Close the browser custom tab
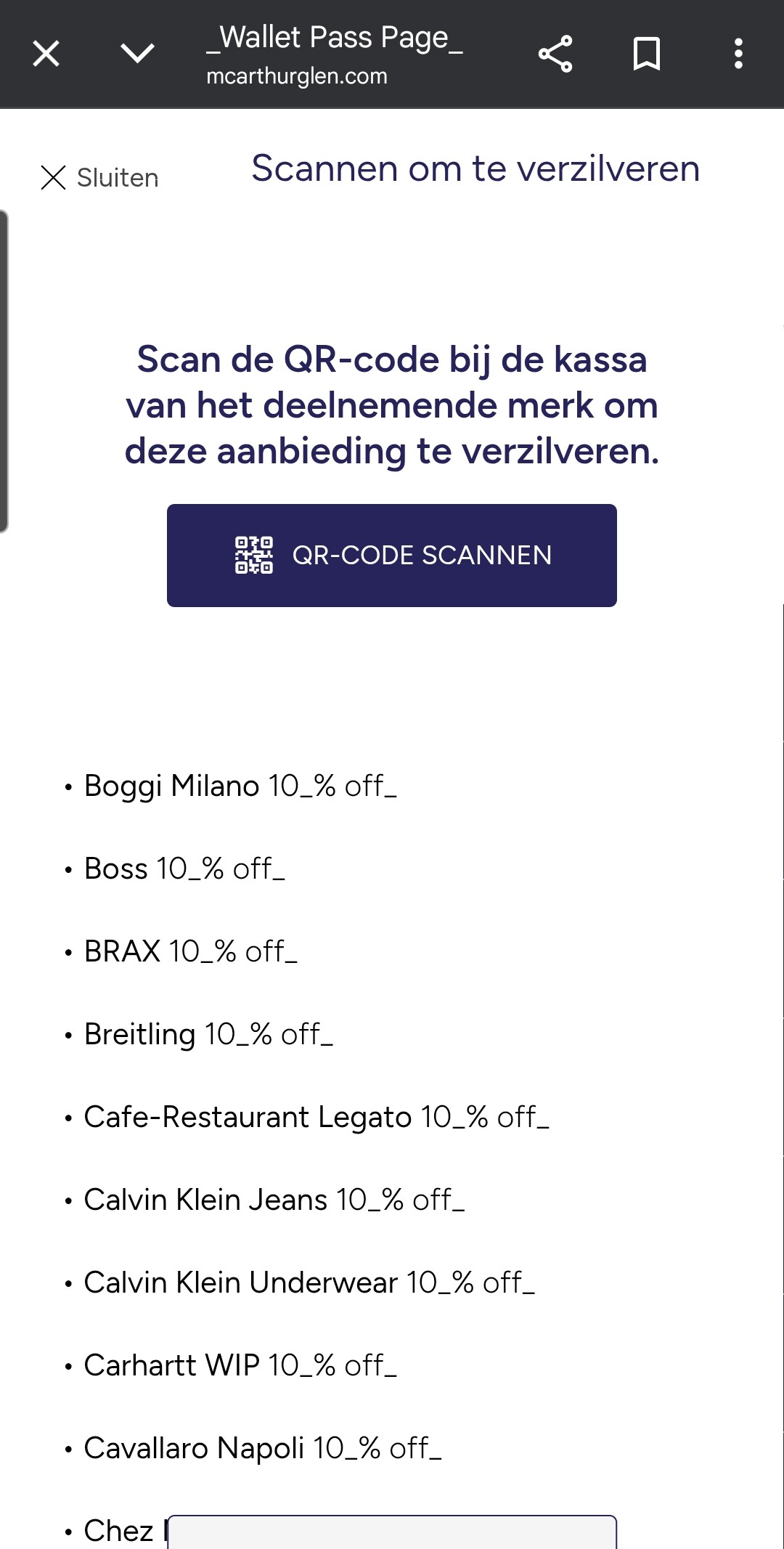 tap(46, 54)
